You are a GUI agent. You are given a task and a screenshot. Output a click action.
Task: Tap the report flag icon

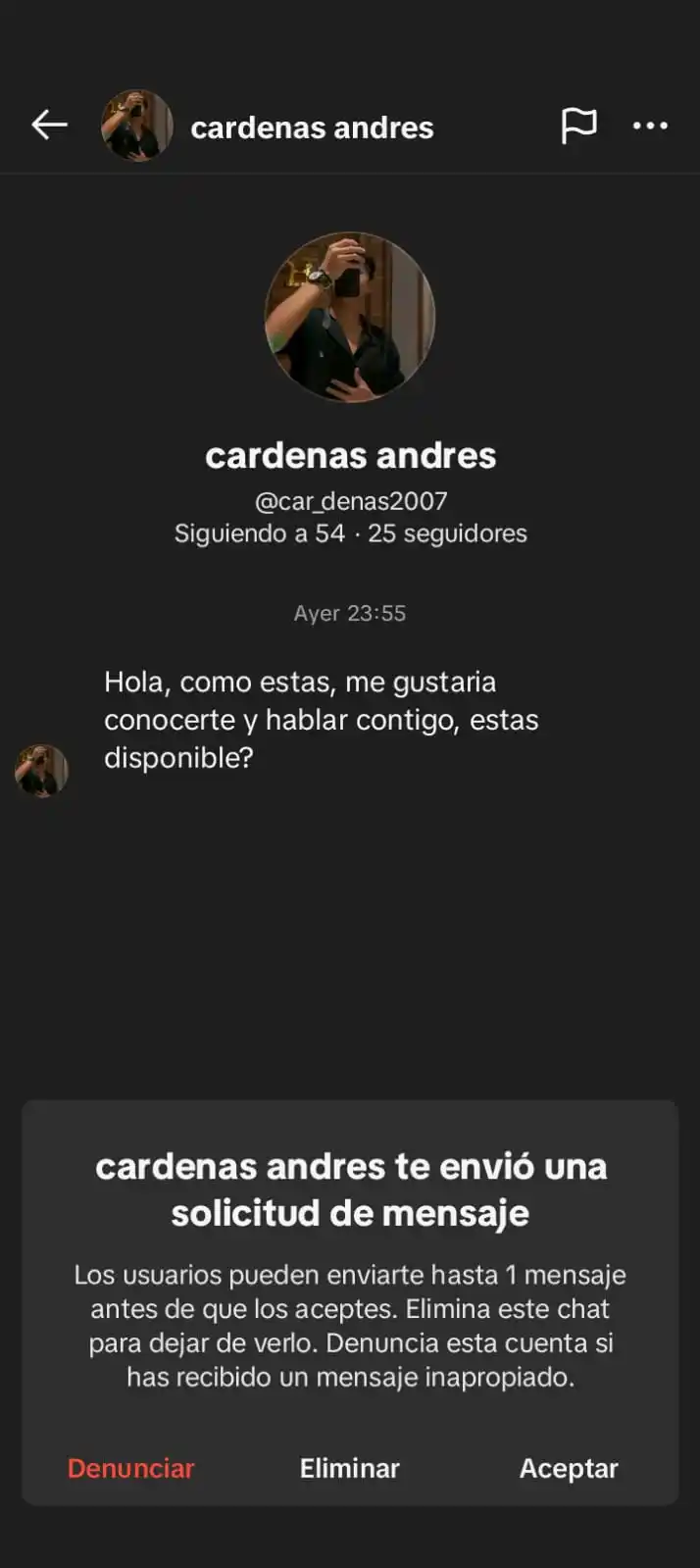pyautogui.click(x=578, y=126)
